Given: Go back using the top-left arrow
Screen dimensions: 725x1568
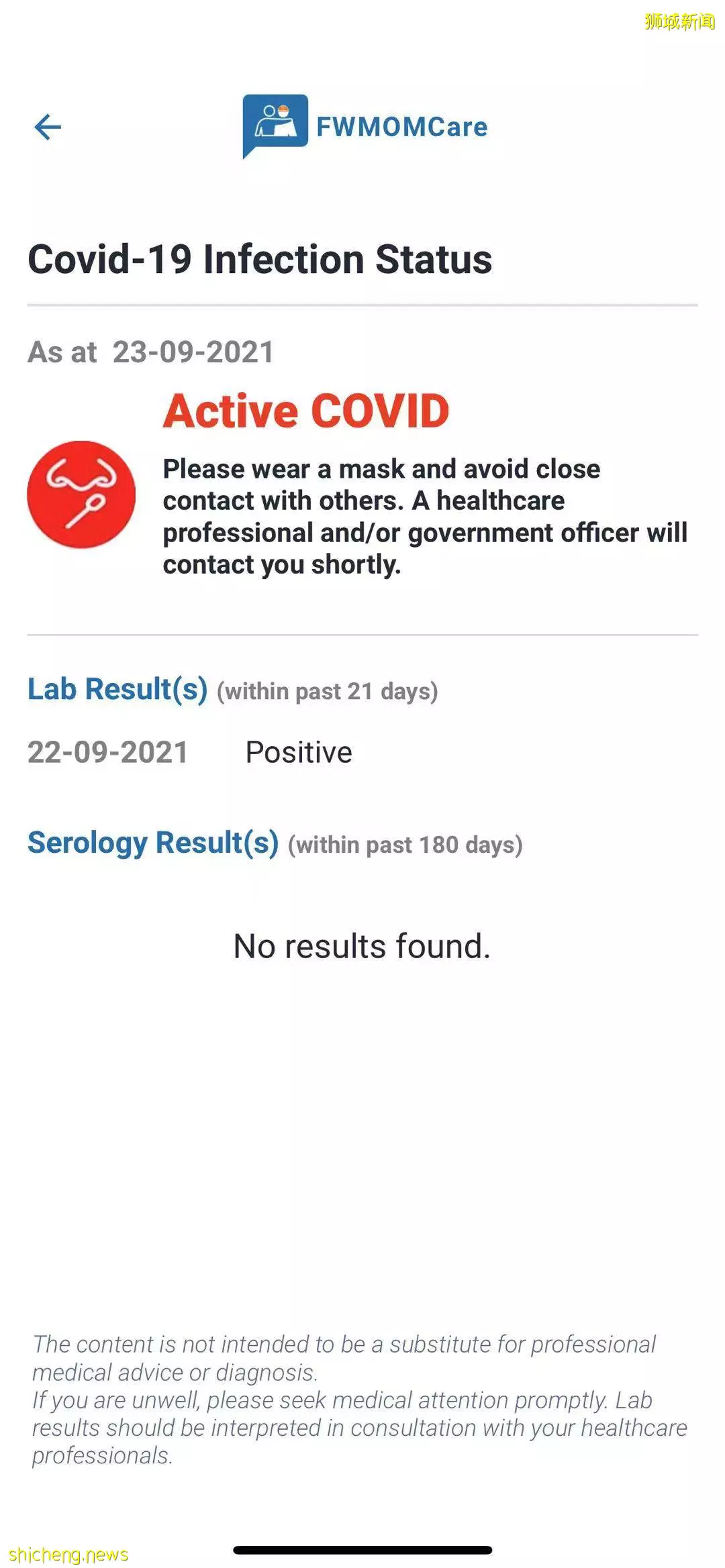Looking at the screenshot, I should point(48,127).
